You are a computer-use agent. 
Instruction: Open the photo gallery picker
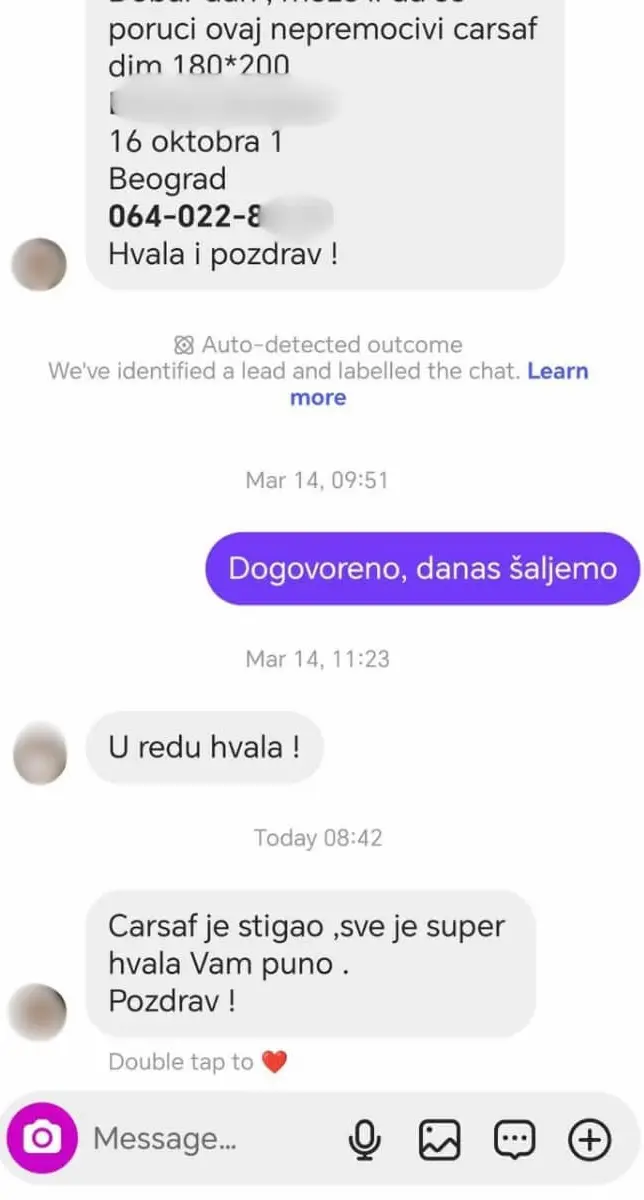pos(440,1138)
